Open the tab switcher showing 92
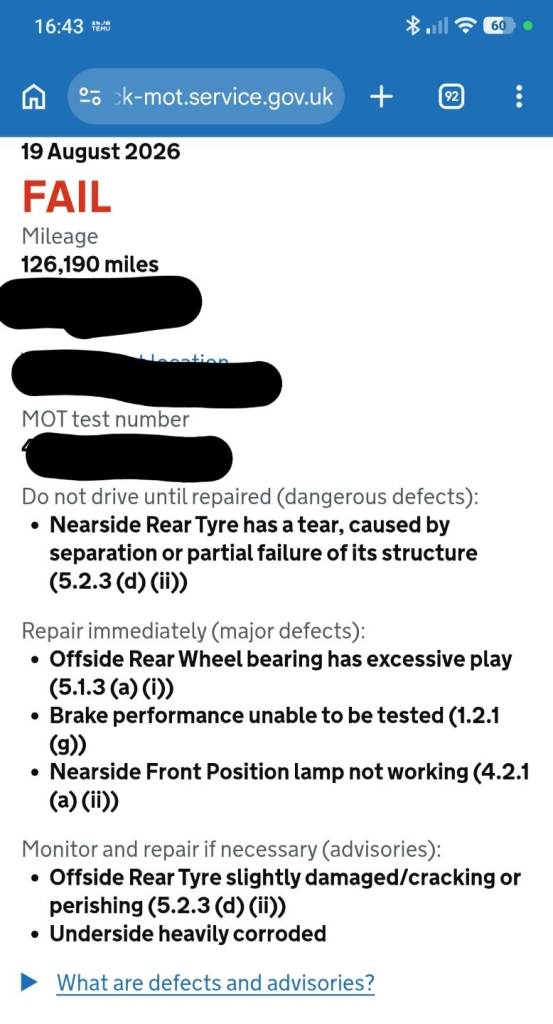553x1024 pixels. [x=450, y=97]
